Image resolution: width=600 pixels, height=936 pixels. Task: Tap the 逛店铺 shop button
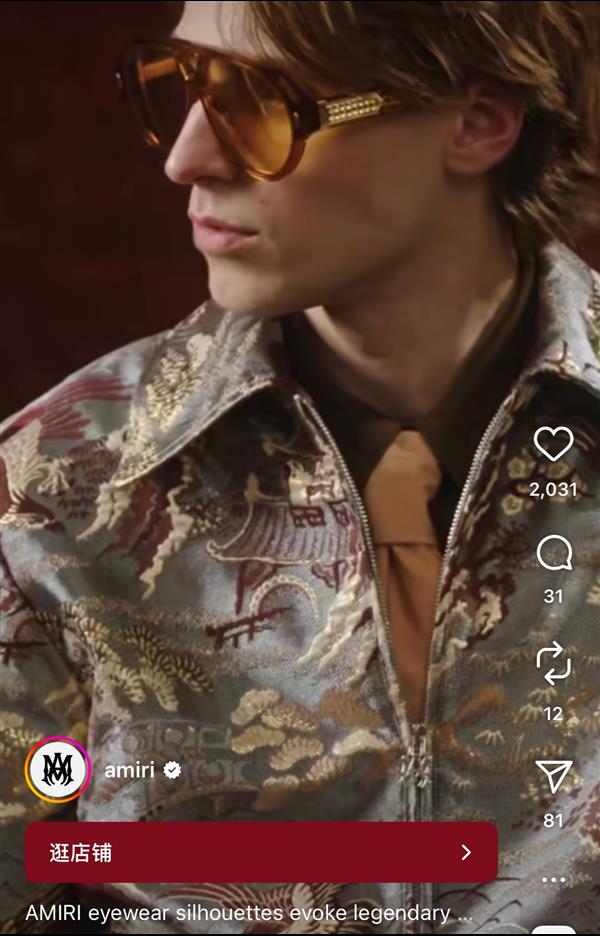pos(261,853)
